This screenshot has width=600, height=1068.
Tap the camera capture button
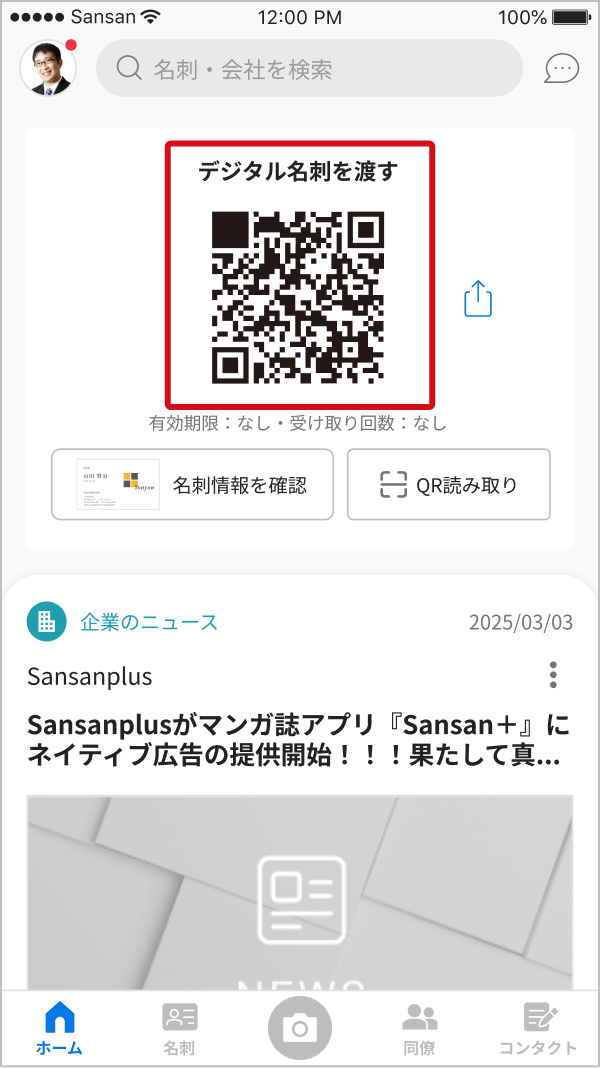[x=300, y=1028]
